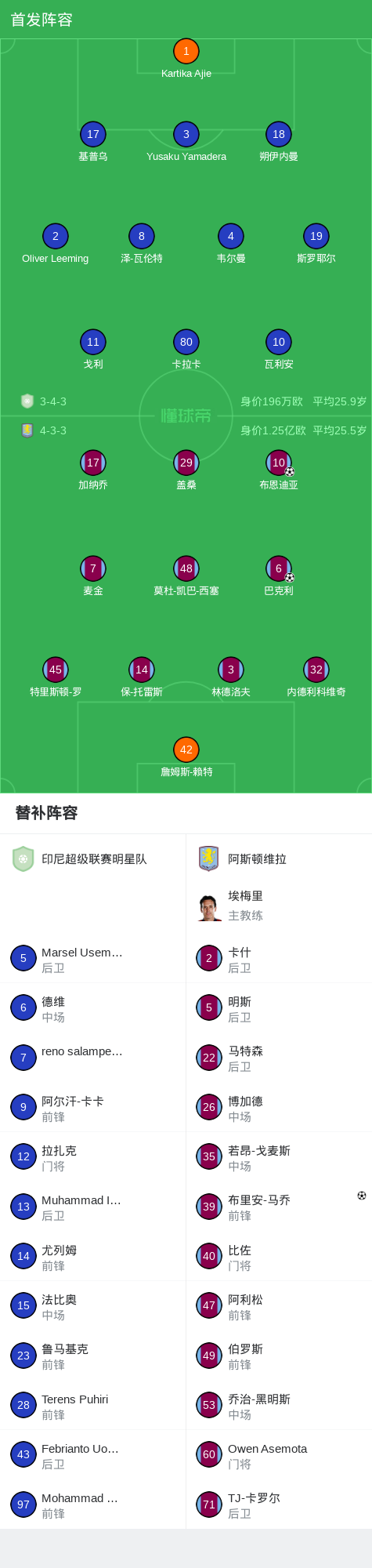The height and width of the screenshot is (1568, 372).
Task: Open substitute Marsel Usem… row
Action: coord(93,958)
